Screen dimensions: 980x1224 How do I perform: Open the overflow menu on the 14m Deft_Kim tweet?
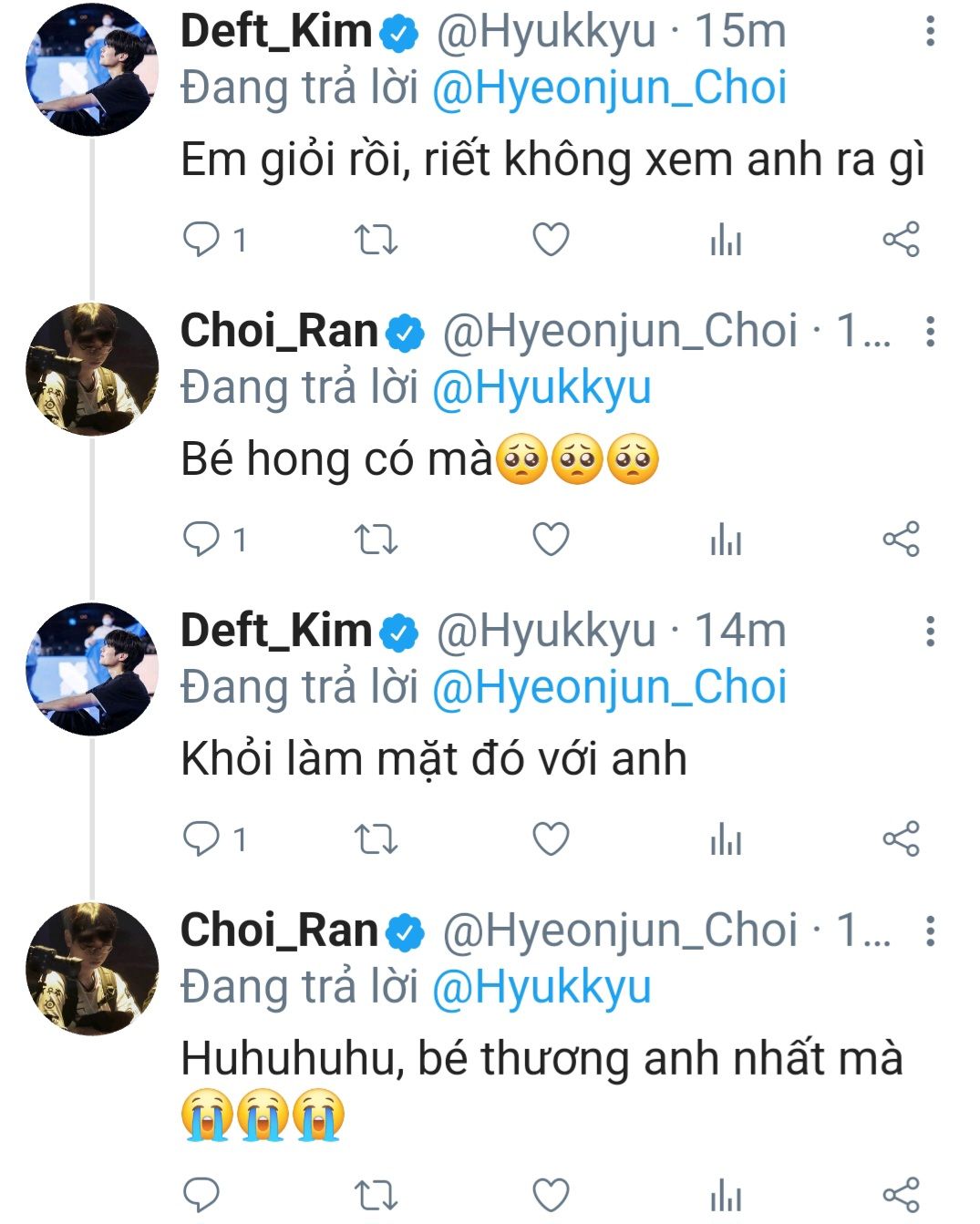(930, 631)
